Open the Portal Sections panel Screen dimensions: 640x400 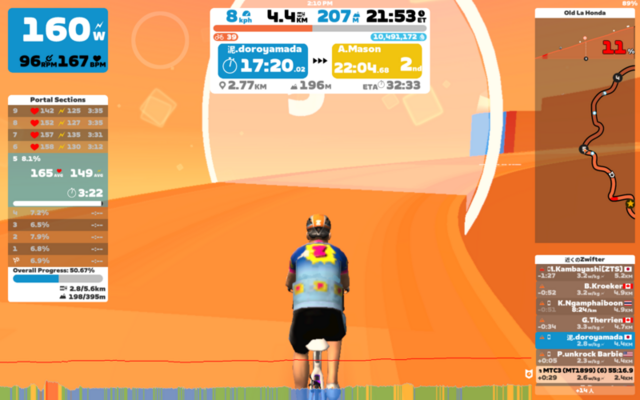pyautogui.click(x=57, y=100)
